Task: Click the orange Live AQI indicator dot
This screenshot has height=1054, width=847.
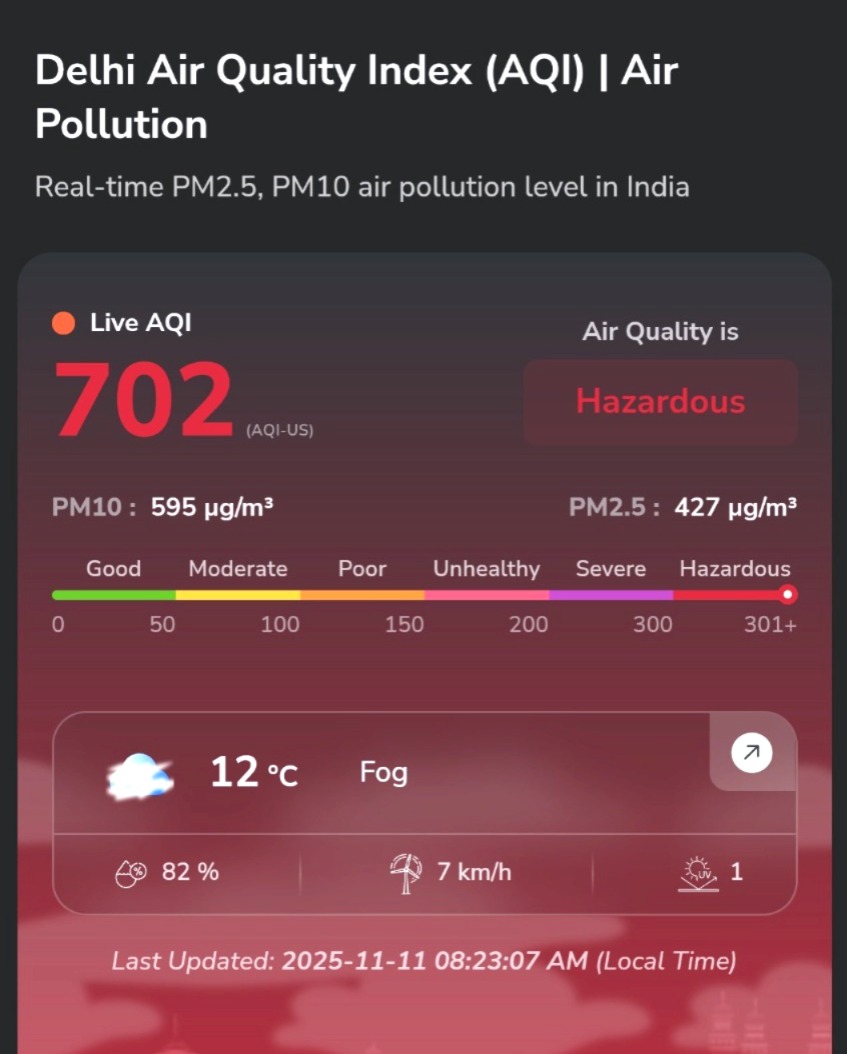Action: (x=63, y=321)
